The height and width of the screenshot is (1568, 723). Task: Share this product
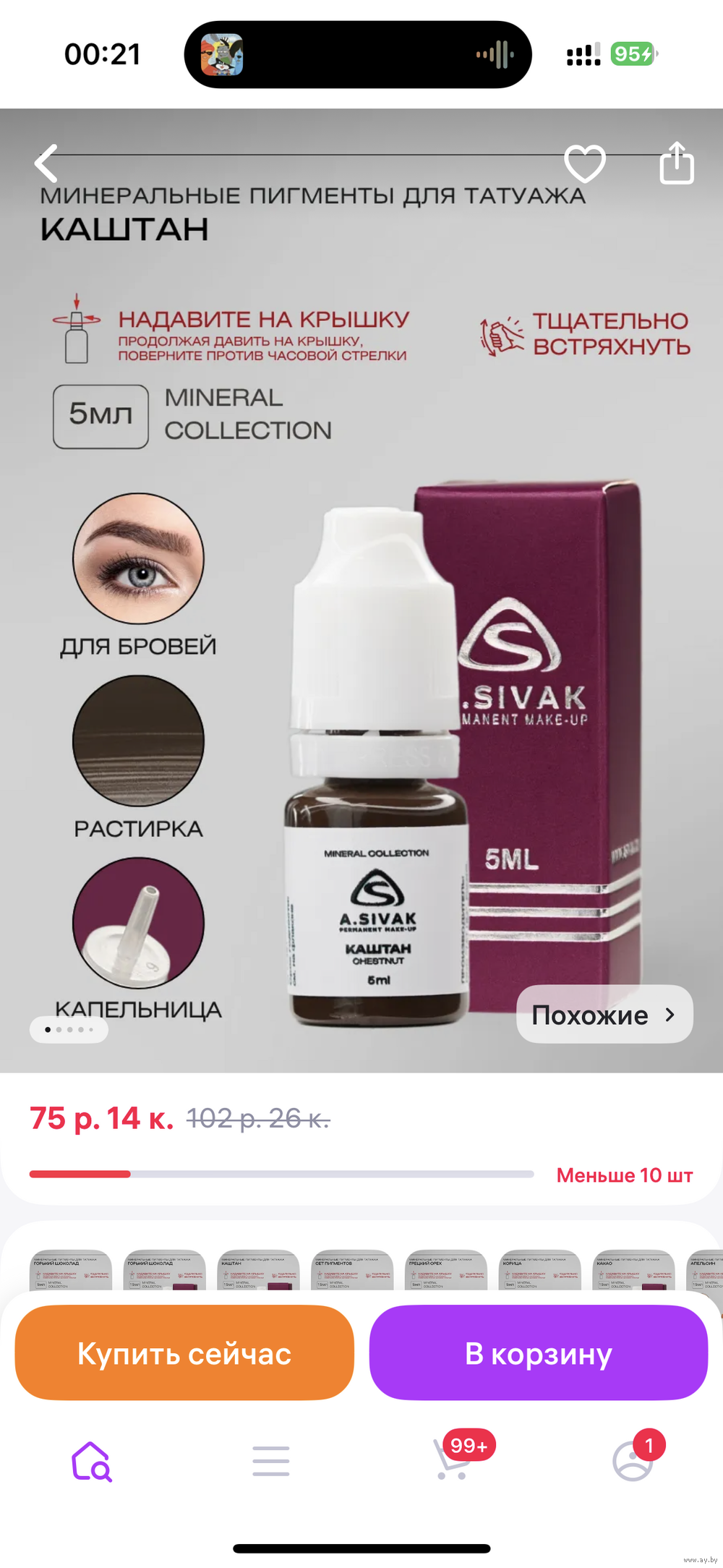click(677, 163)
